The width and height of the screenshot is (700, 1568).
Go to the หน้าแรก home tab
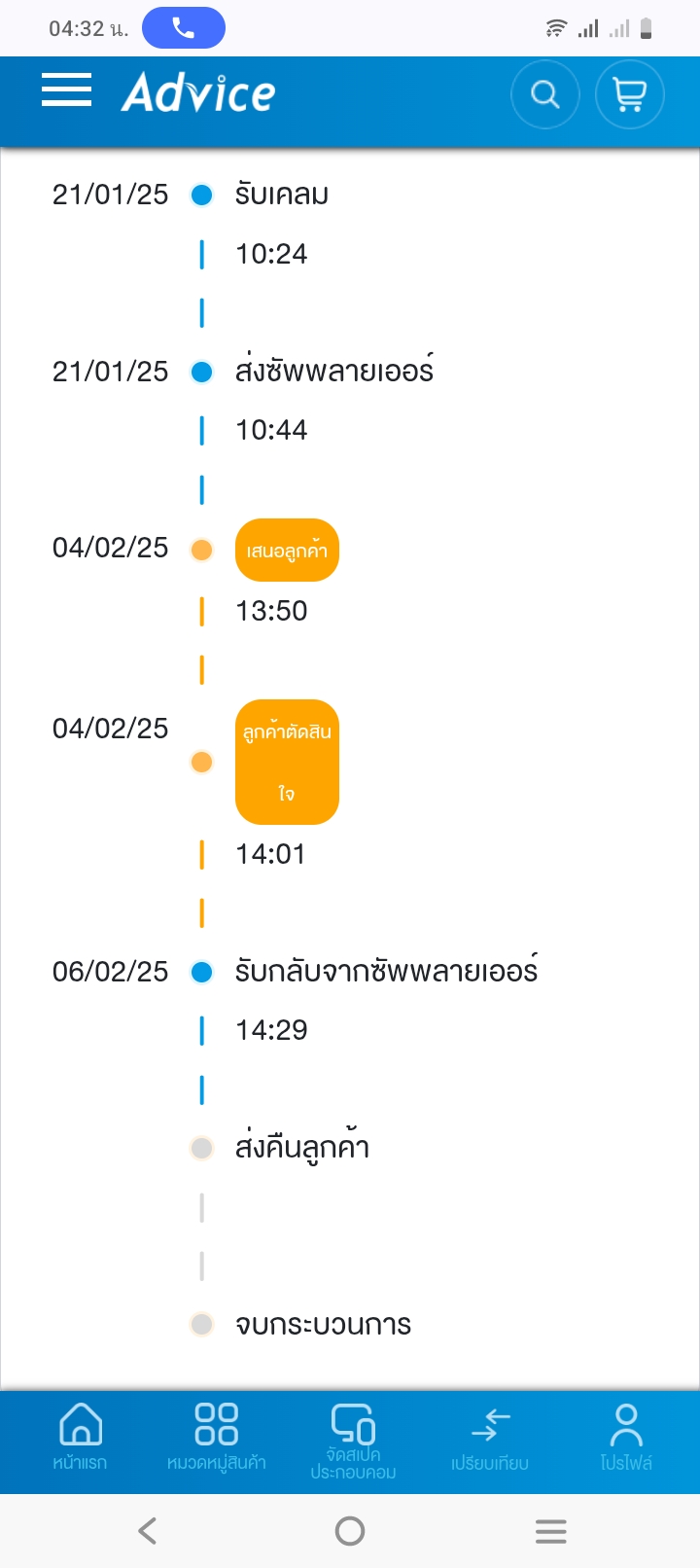[81, 1437]
